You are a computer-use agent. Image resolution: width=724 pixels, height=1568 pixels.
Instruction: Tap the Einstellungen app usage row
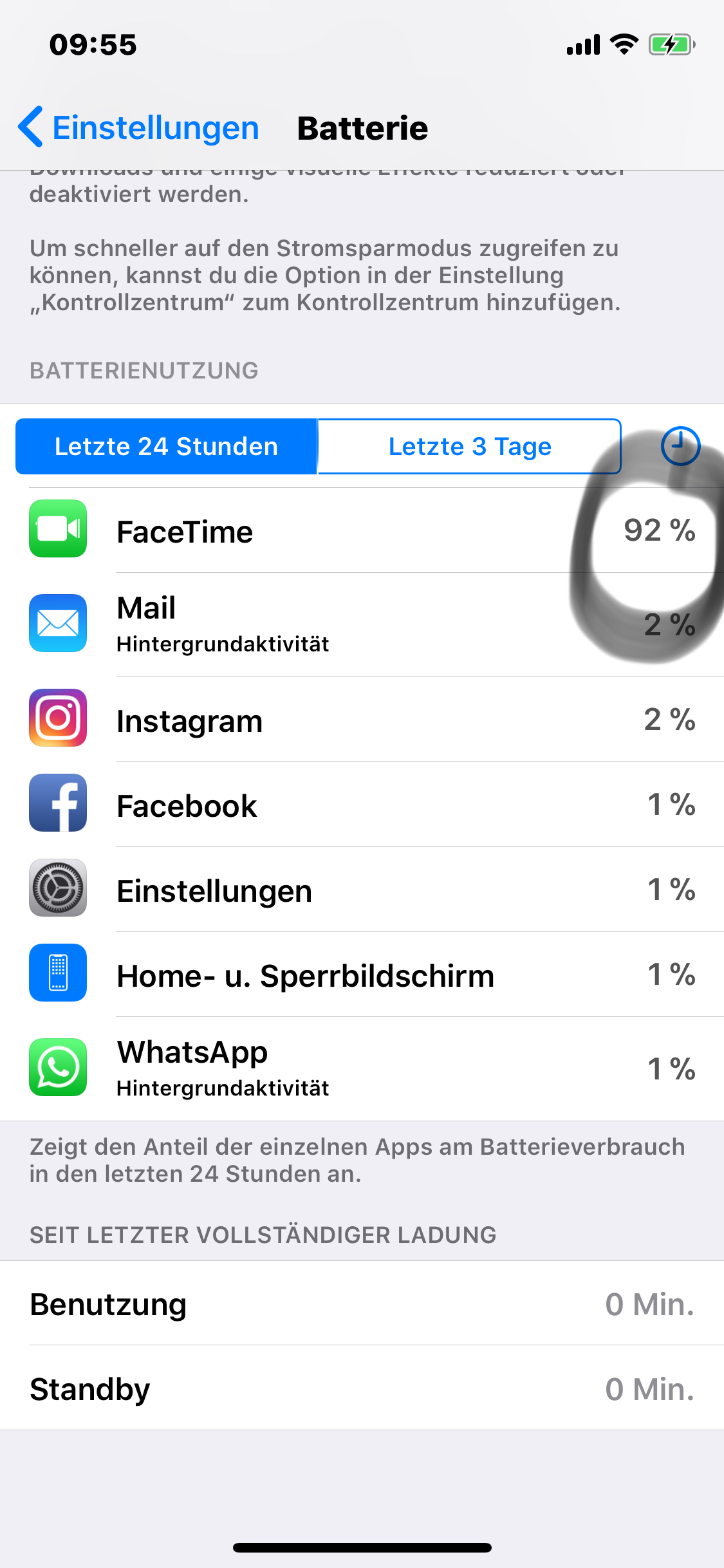362,890
